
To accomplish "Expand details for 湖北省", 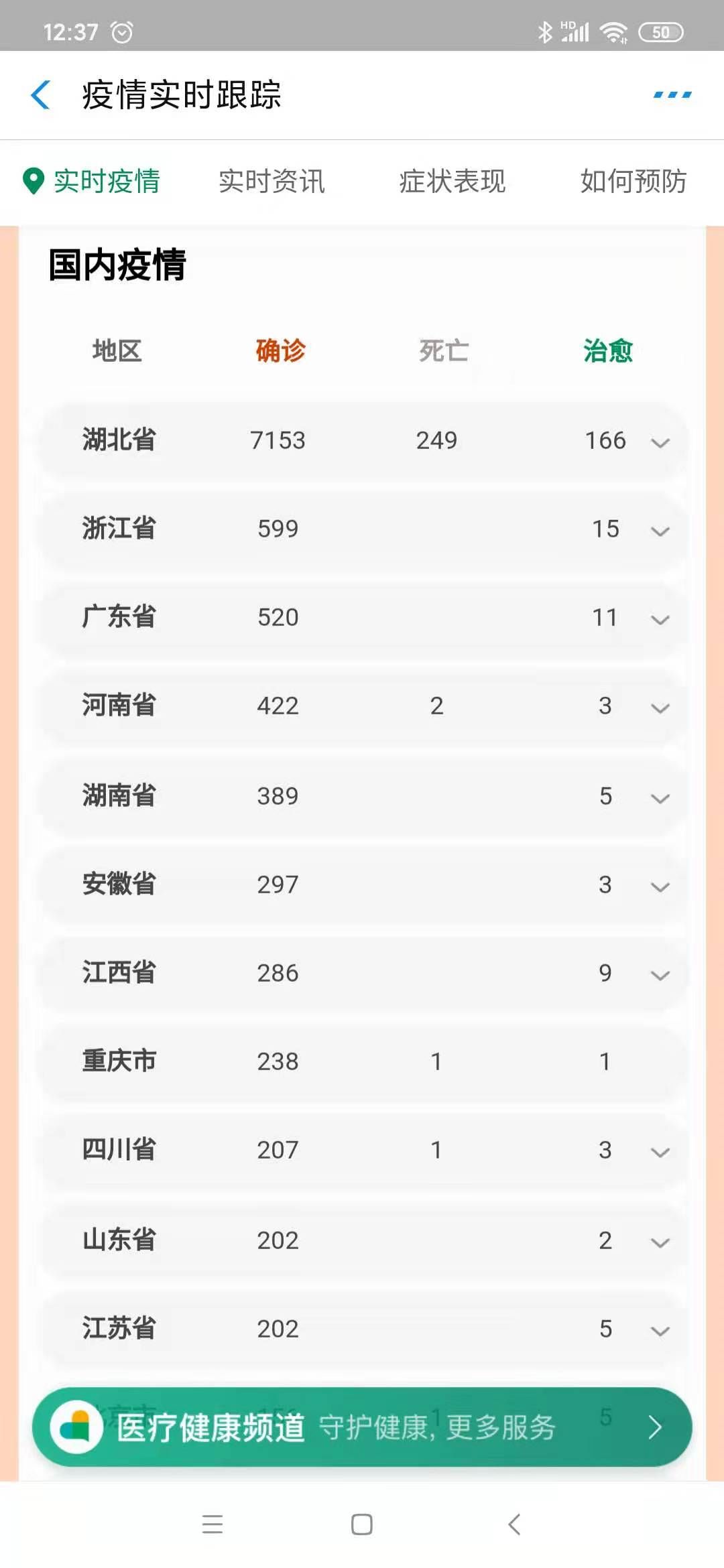I will point(660,442).
